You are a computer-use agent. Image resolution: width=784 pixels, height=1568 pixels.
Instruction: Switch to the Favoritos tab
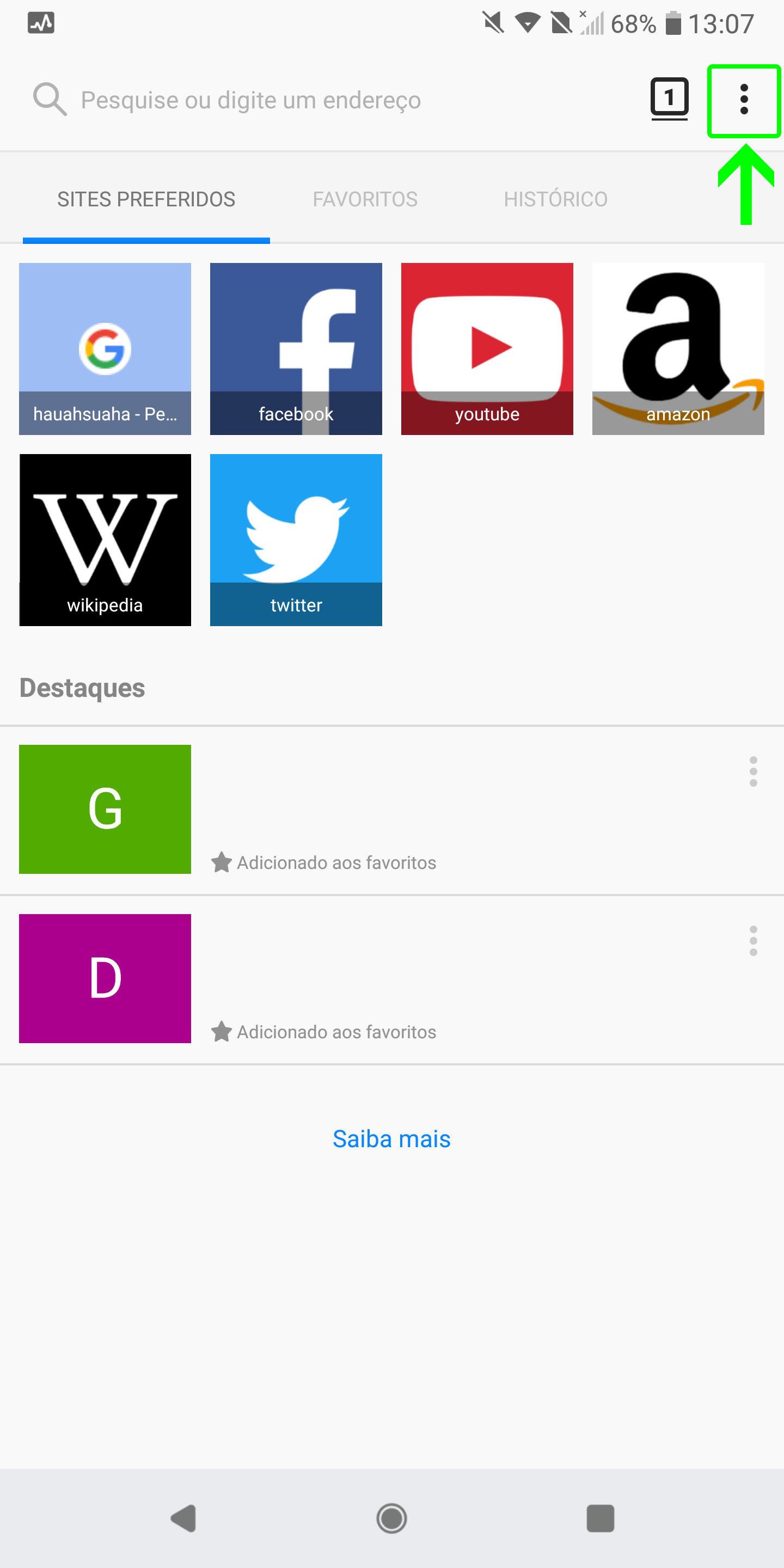click(x=365, y=199)
